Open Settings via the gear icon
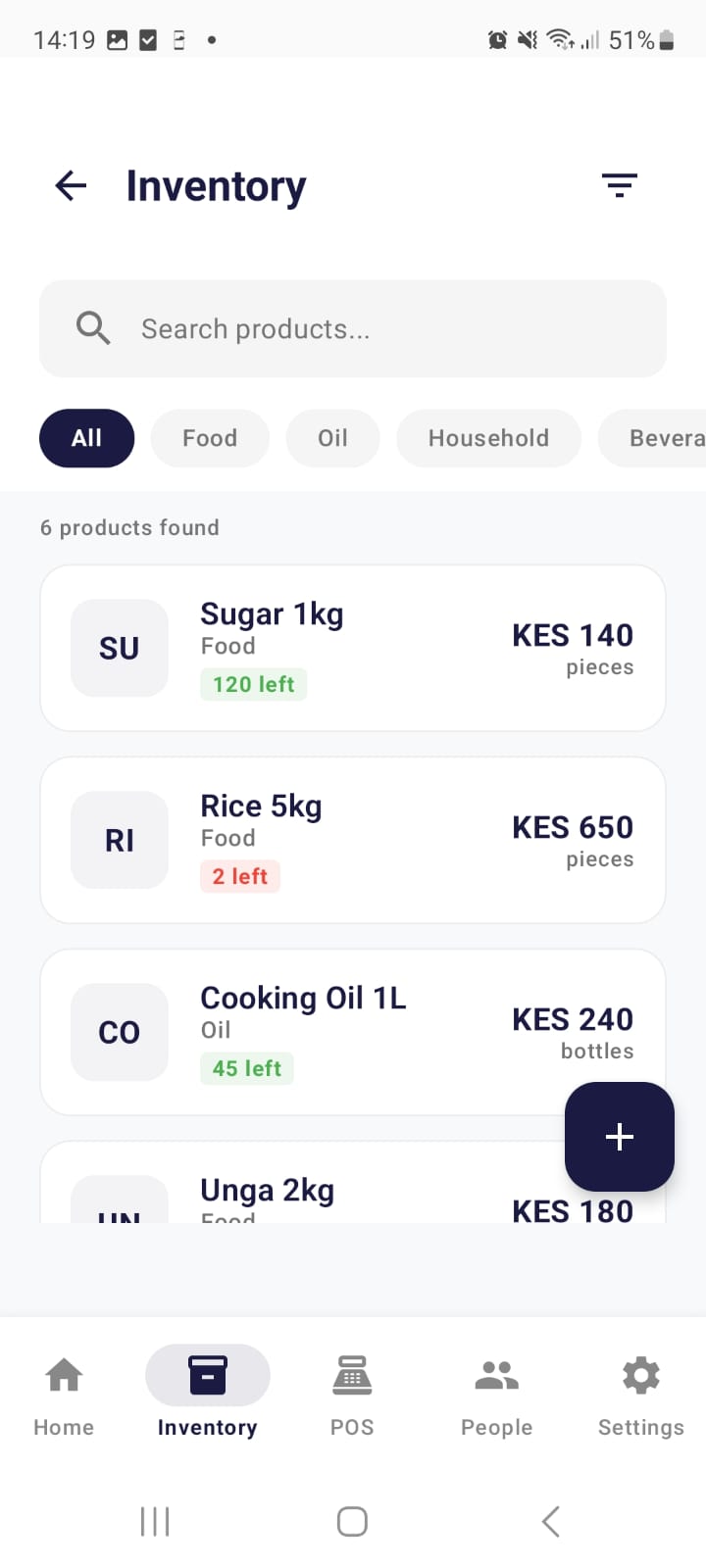 (x=640, y=1374)
